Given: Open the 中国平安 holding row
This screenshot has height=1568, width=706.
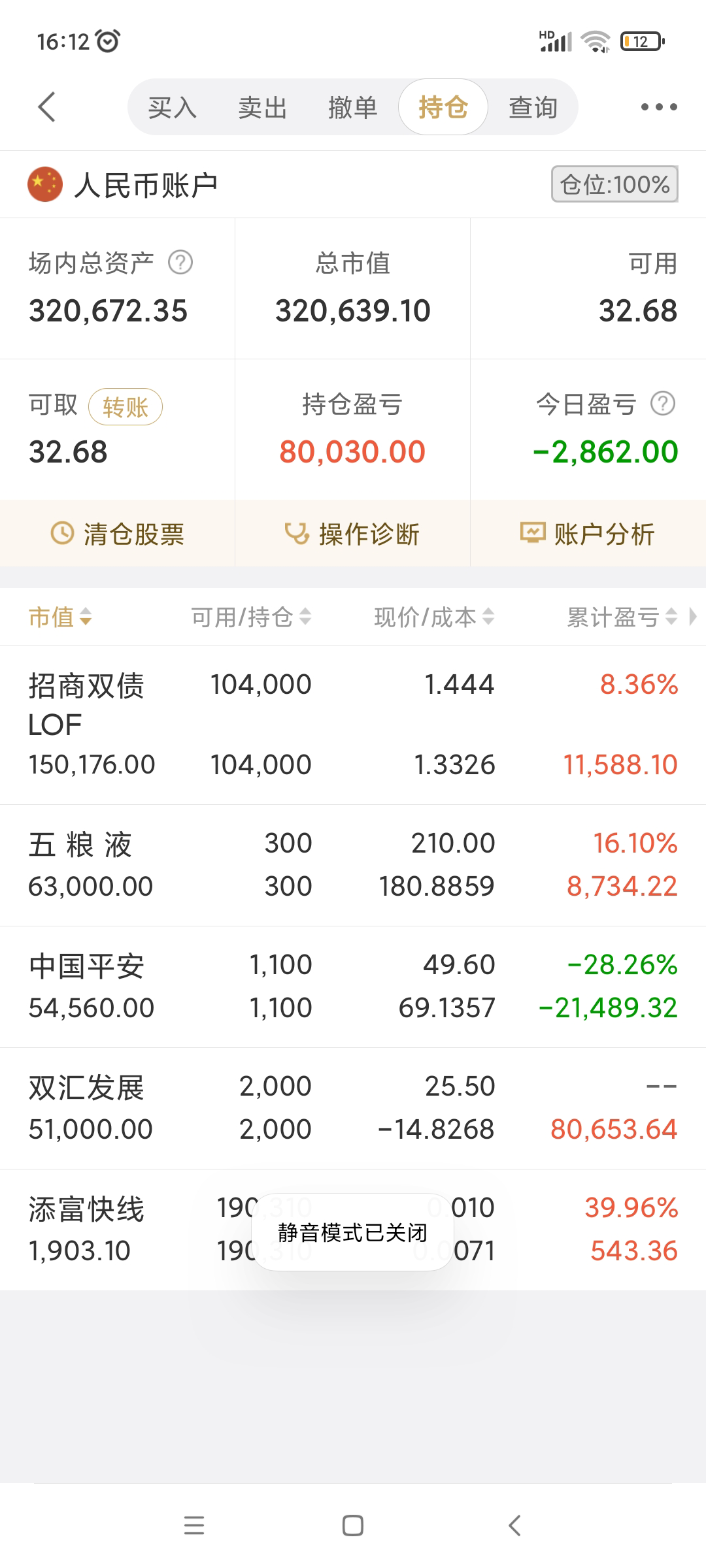Looking at the screenshot, I should (x=353, y=987).
